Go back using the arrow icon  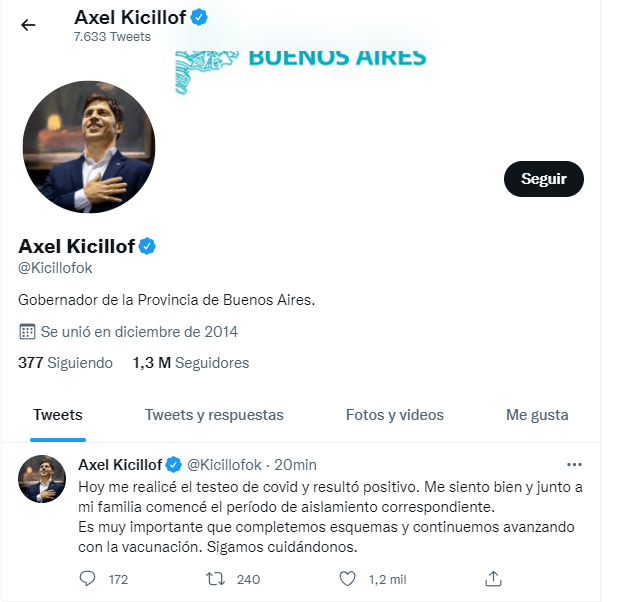point(28,26)
